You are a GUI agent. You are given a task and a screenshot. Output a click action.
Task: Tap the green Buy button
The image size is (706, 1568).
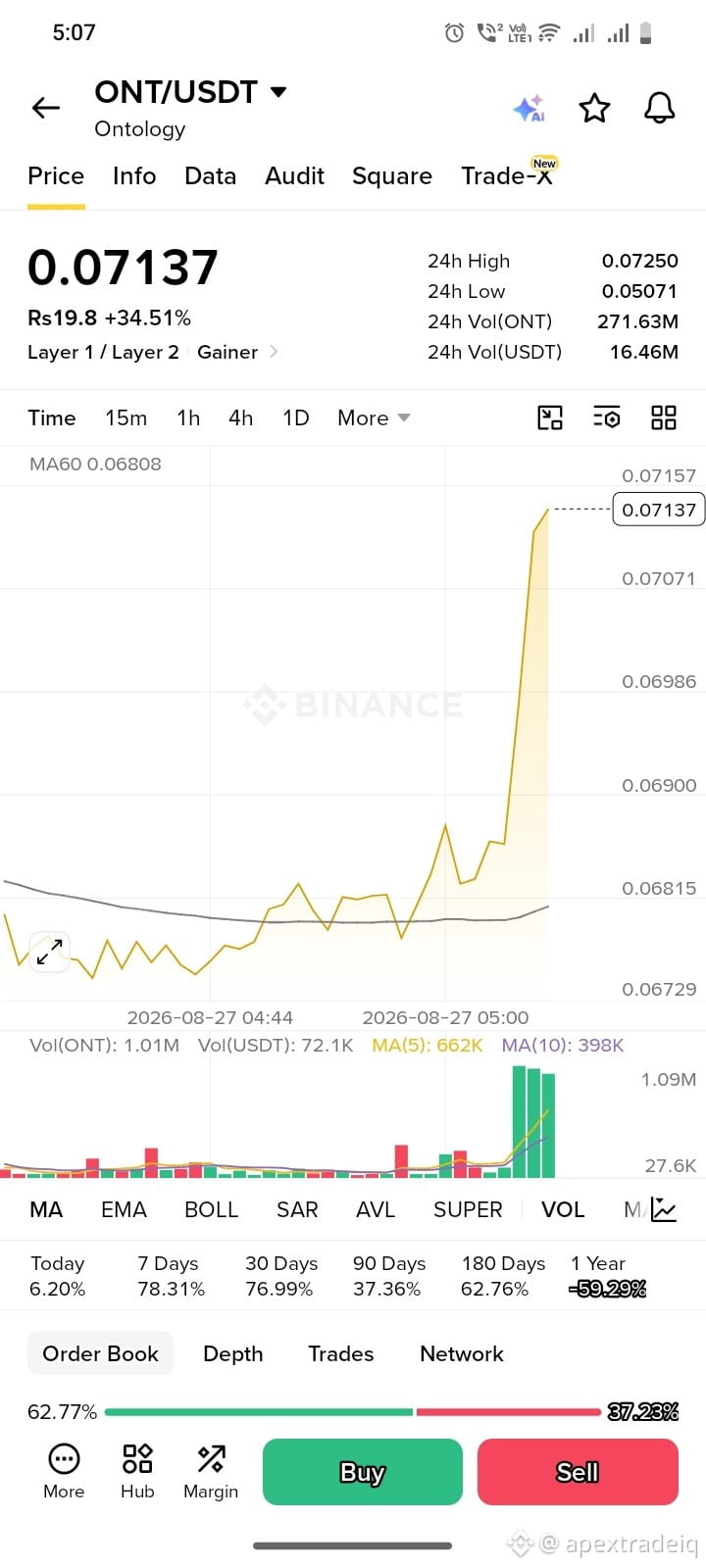363,1472
